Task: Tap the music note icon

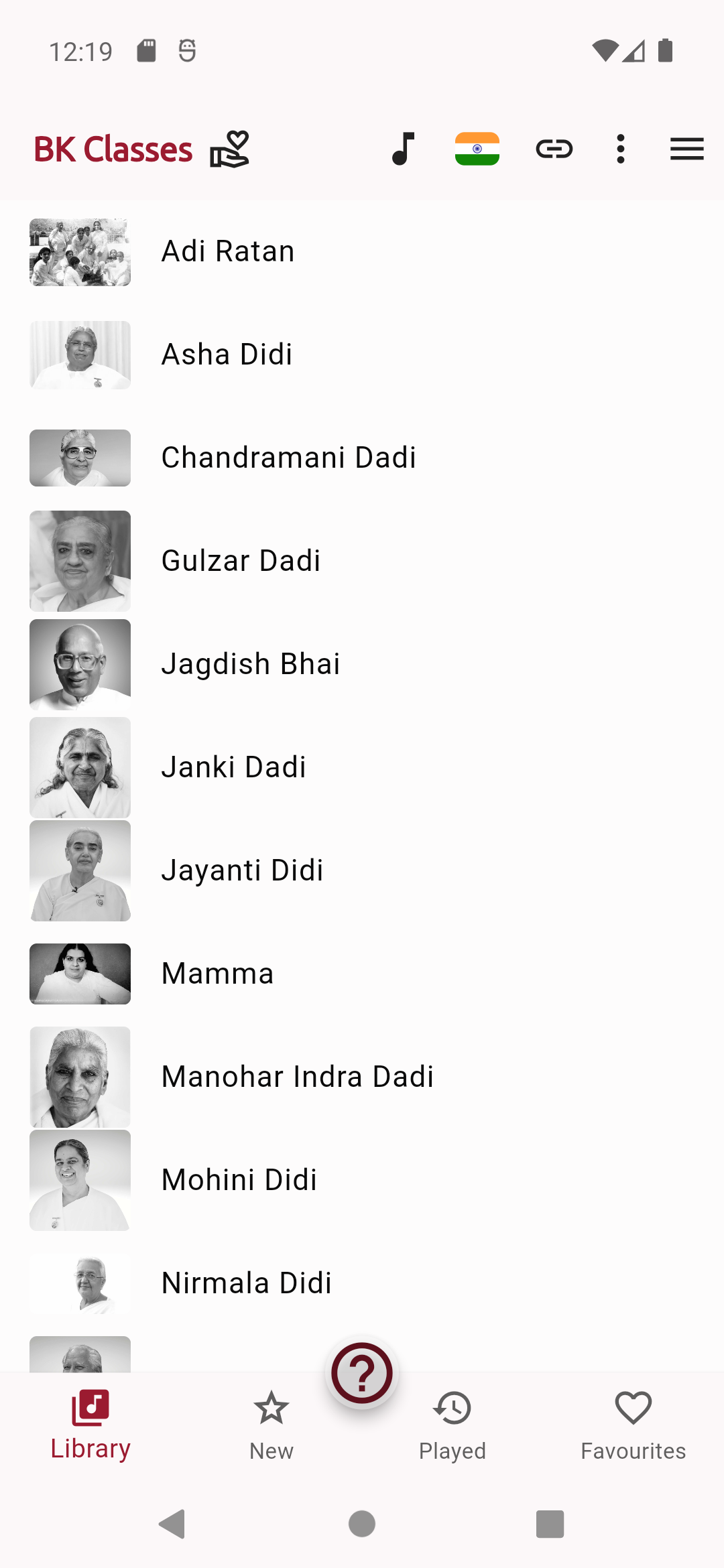Action: pos(403,149)
